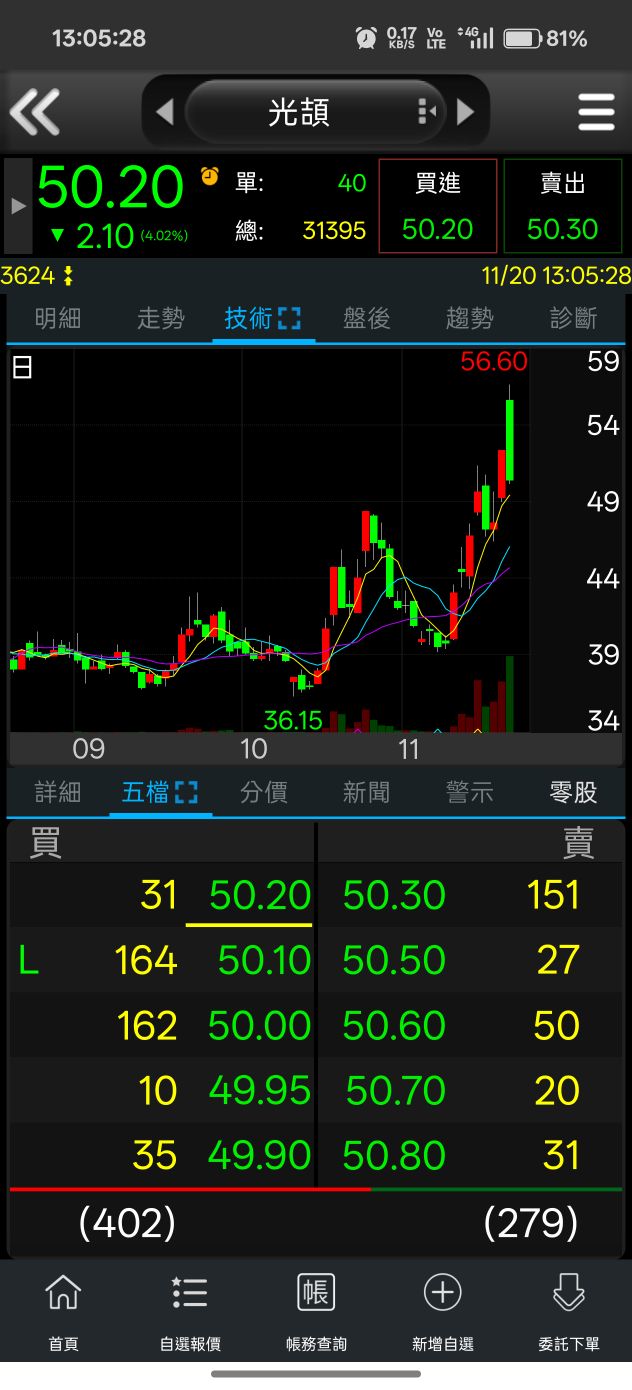This screenshot has width=632, height=1390.
Task: Open the 新聞 tab
Action: (366, 793)
